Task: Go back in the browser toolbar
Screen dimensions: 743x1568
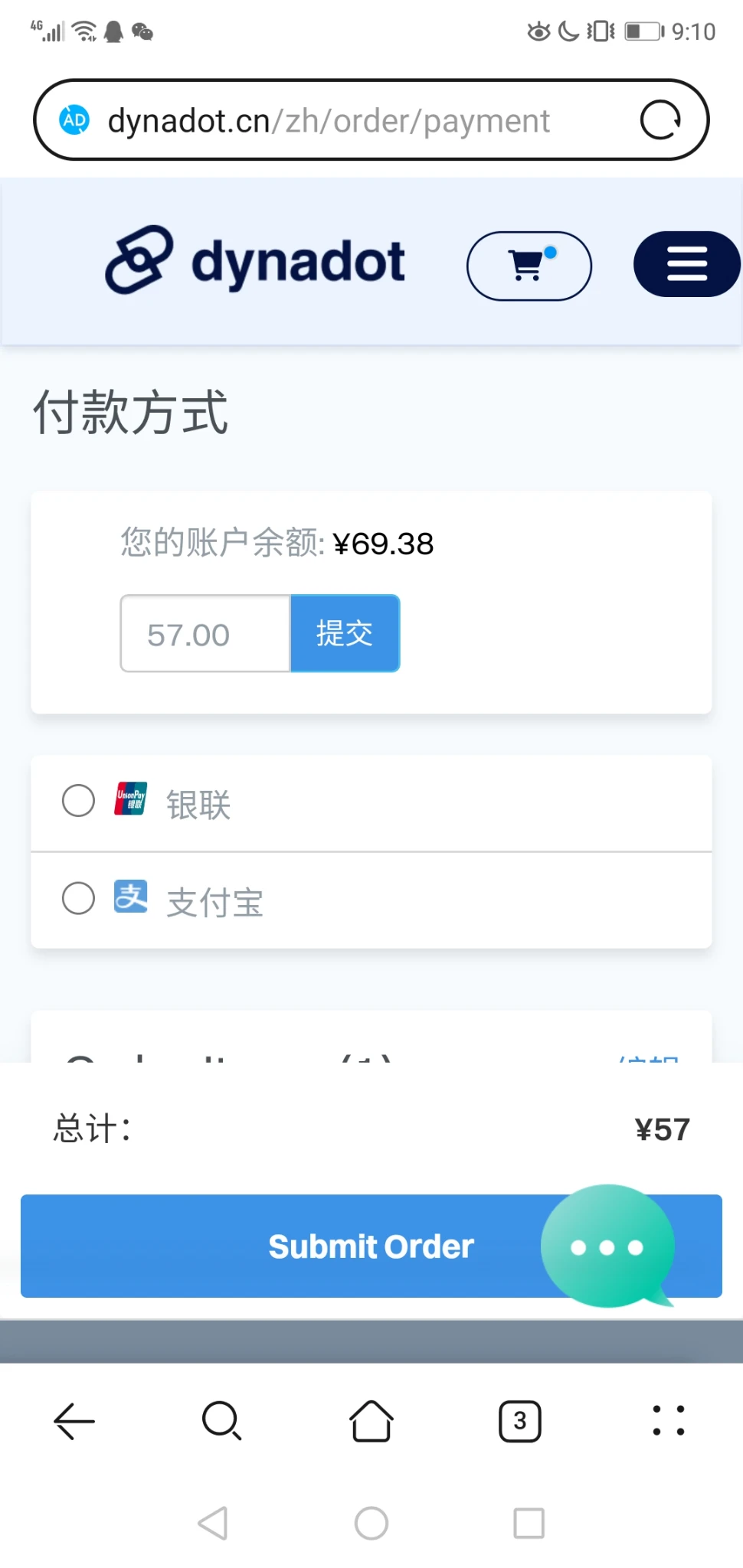Action: coord(74,1421)
